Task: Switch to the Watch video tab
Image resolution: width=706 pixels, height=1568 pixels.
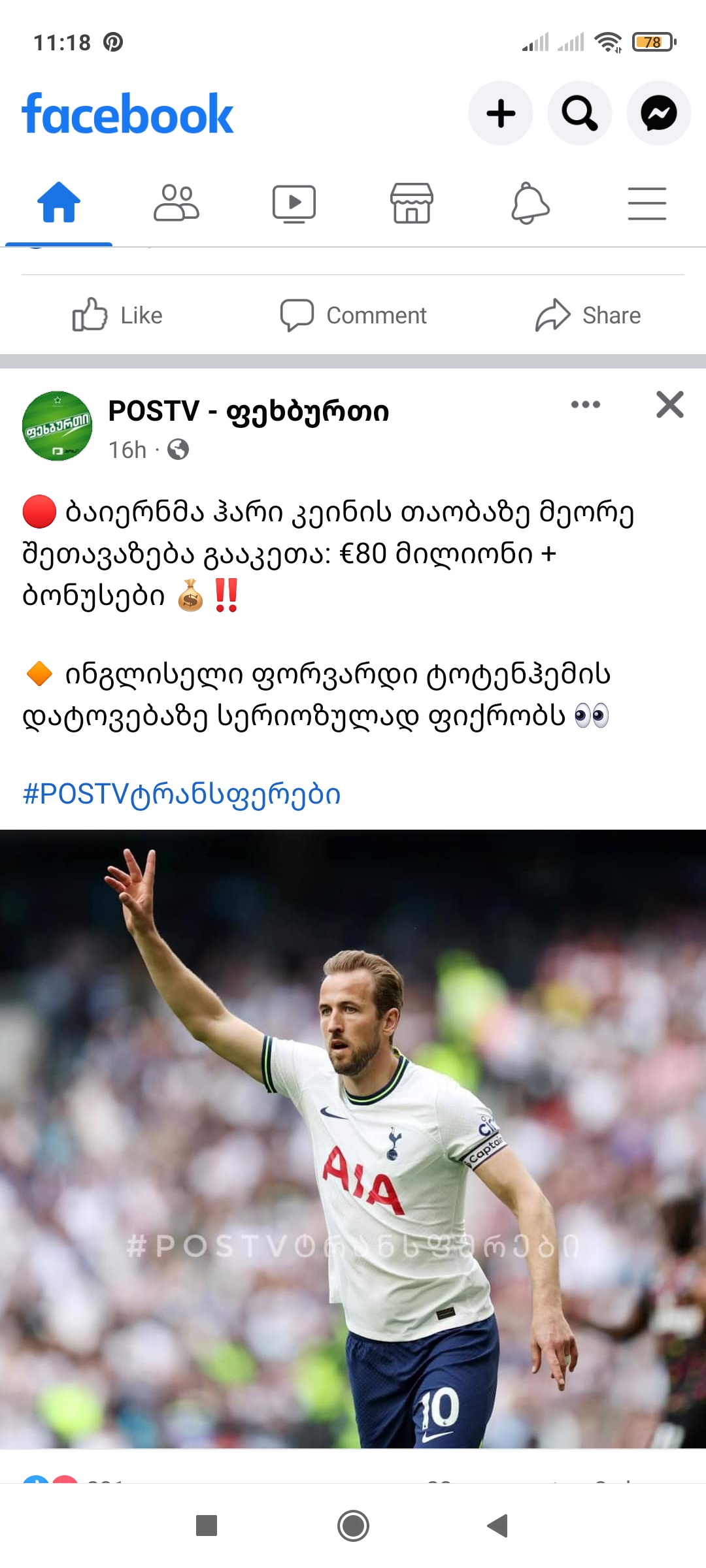Action: point(294,203)
